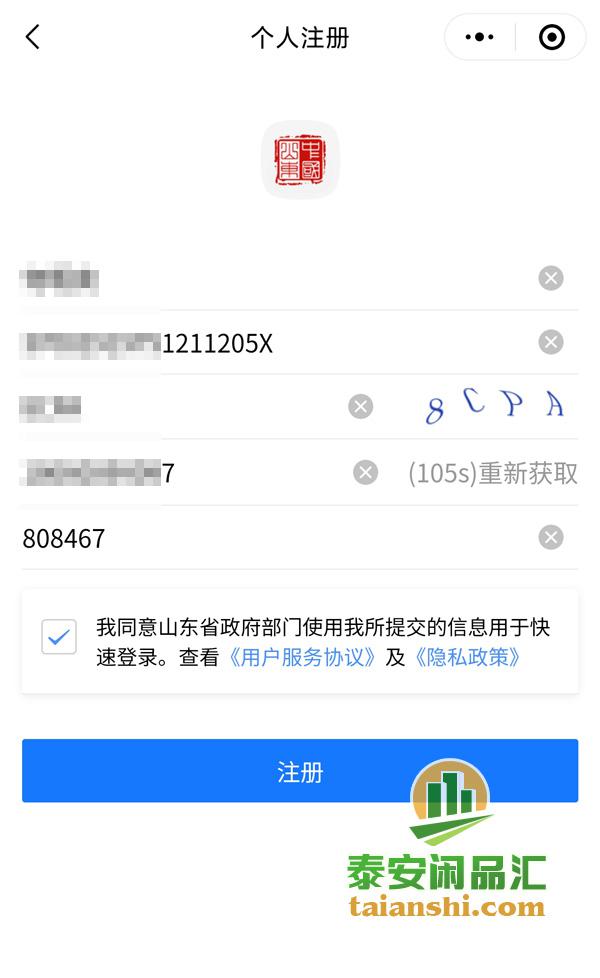Clear the phone number field ending in 7
The width and height of the screenshot is (600, 978).
(x=365, y=473)
